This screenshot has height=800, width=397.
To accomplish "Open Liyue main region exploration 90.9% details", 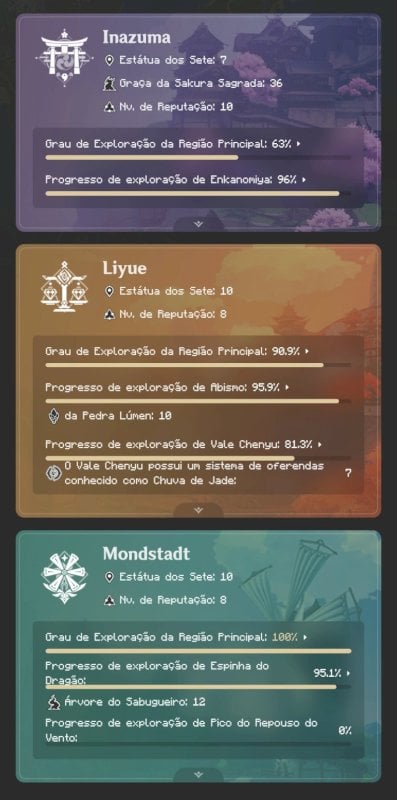I will point(177,352).
